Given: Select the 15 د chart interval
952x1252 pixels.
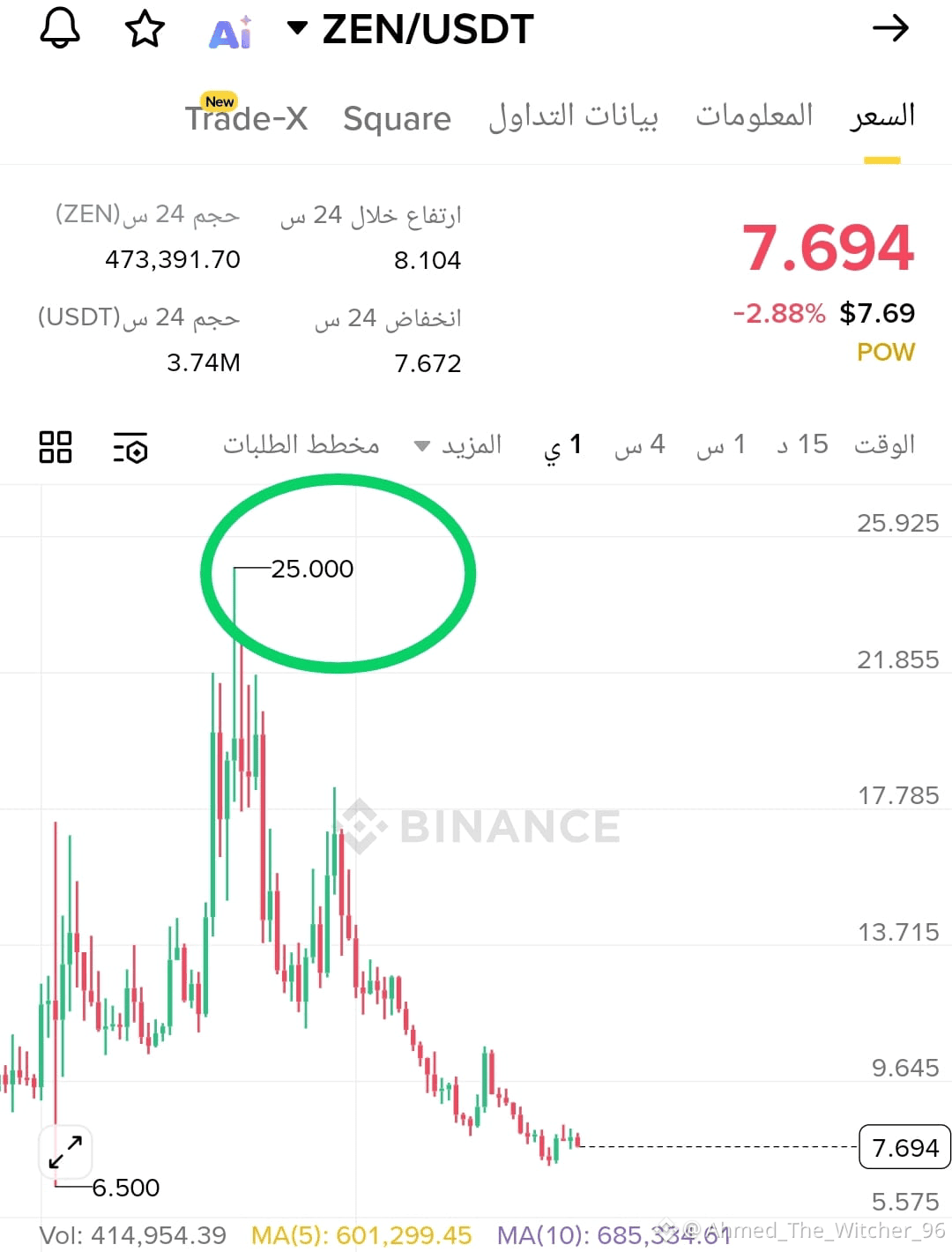Looking at the screenshot, I should pyautogui.click(x=802, y=444).
